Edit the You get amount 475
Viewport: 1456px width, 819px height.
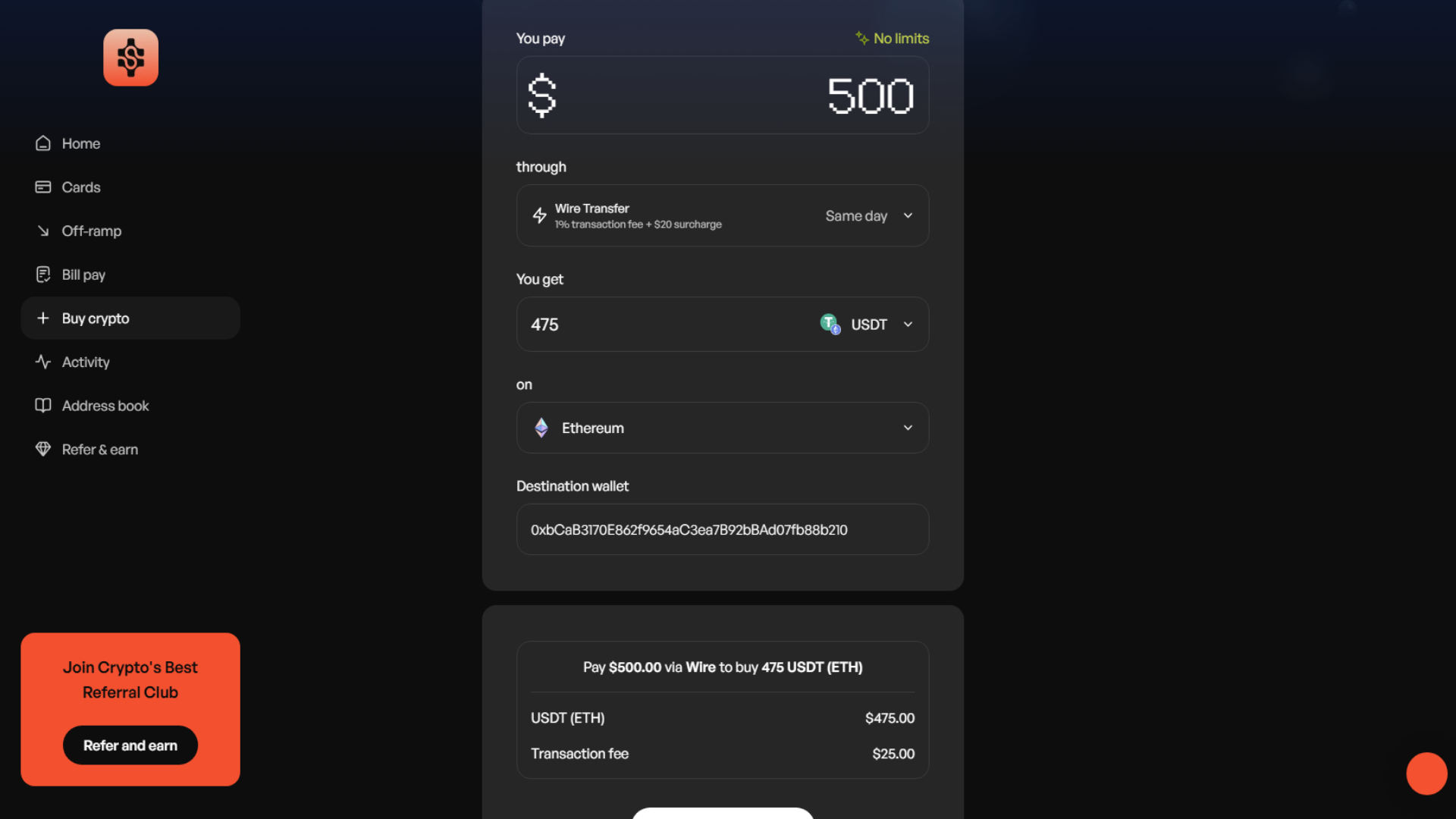pyautogui.click(x=645, y=325)
